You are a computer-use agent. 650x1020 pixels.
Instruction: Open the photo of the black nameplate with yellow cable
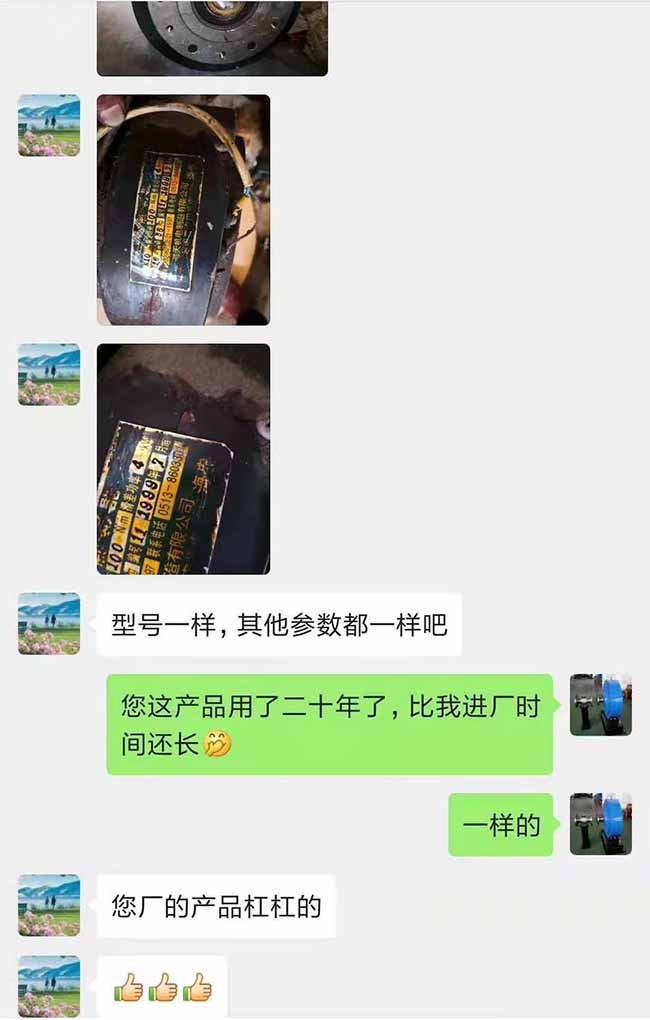[183, 210]
